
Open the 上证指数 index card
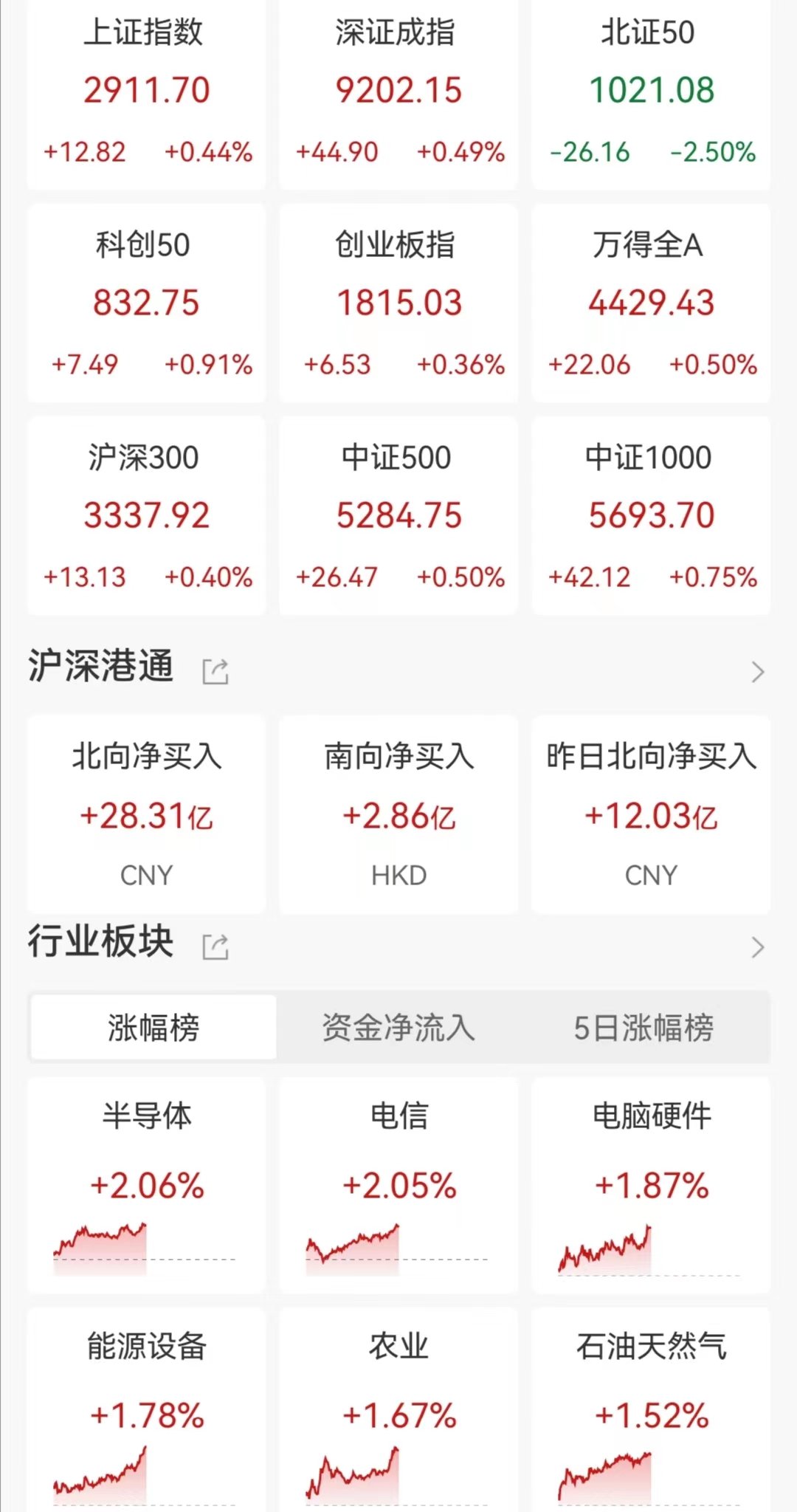coord(146,92)
